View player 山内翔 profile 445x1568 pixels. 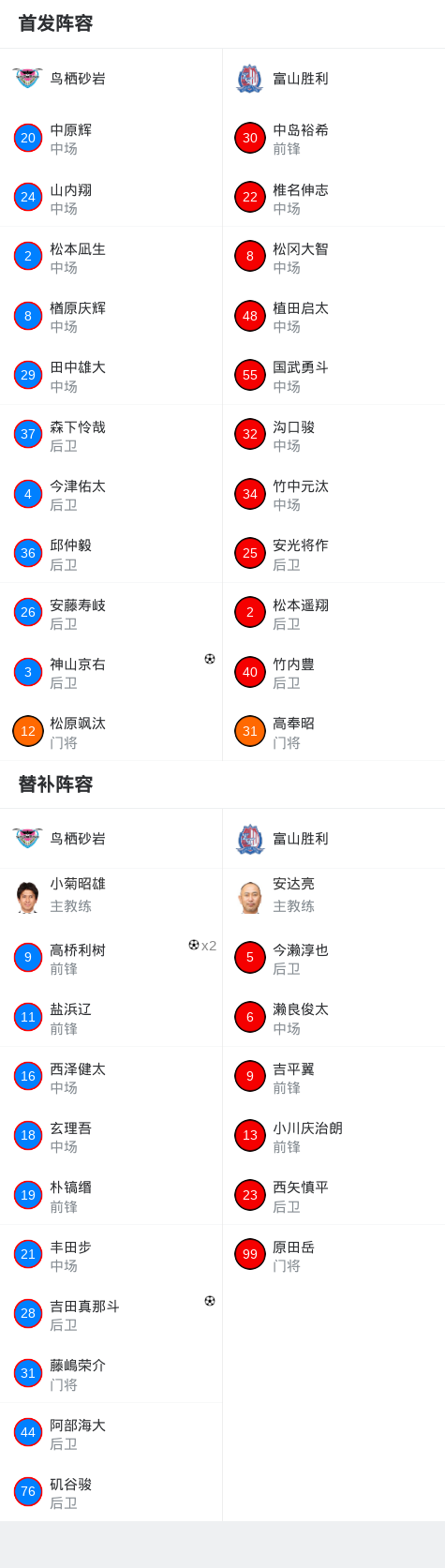coord(111,198)
